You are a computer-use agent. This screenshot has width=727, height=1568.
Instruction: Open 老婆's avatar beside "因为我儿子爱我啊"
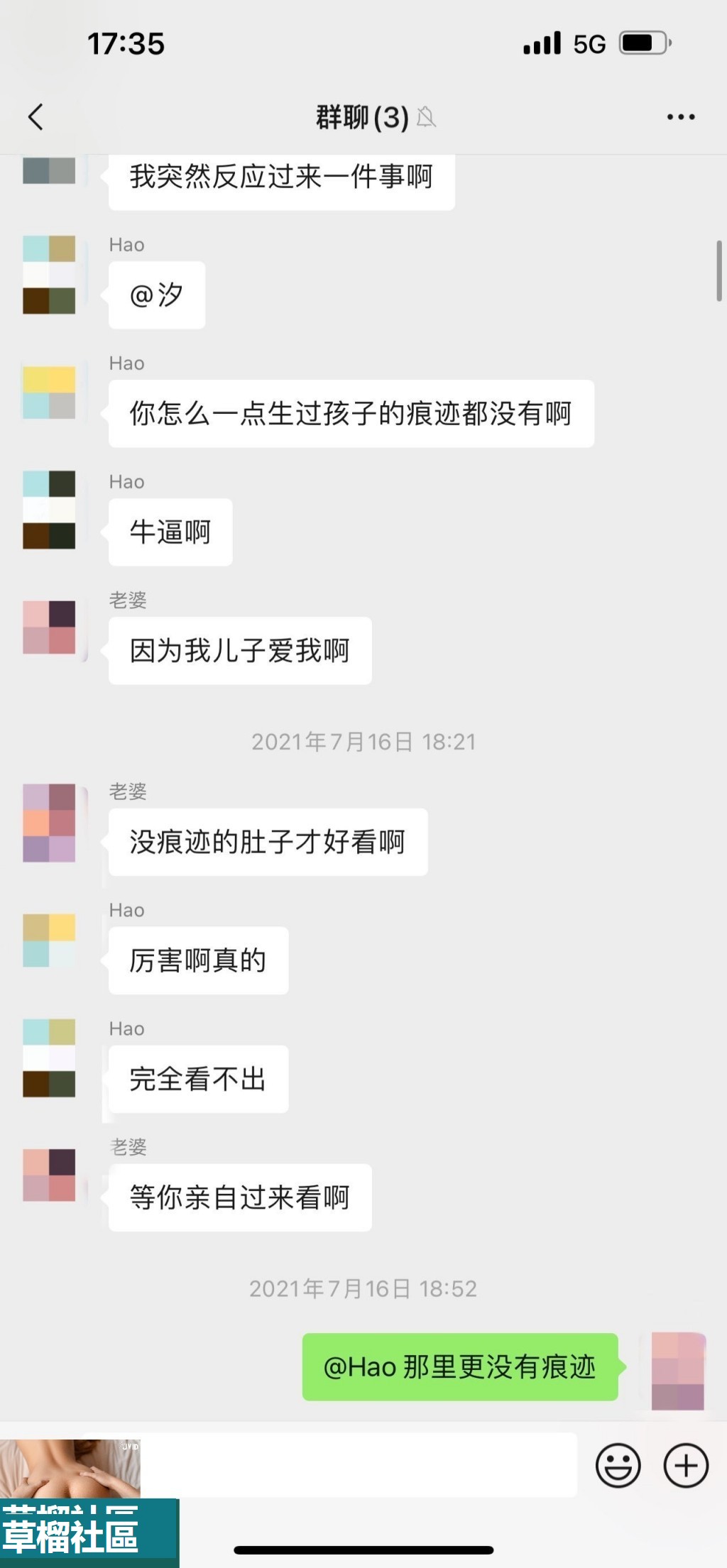click(x=49, y=627)
